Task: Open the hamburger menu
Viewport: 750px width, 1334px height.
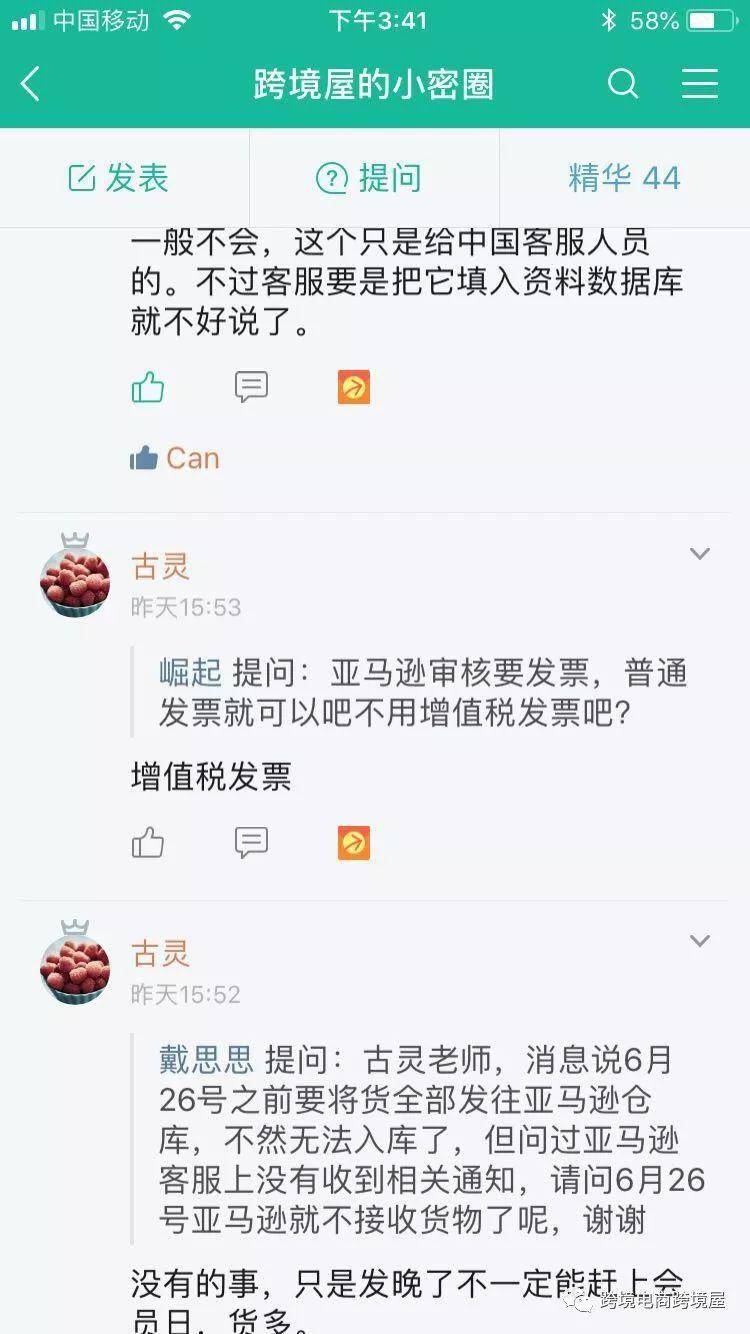Action: (x=699, y=84)
